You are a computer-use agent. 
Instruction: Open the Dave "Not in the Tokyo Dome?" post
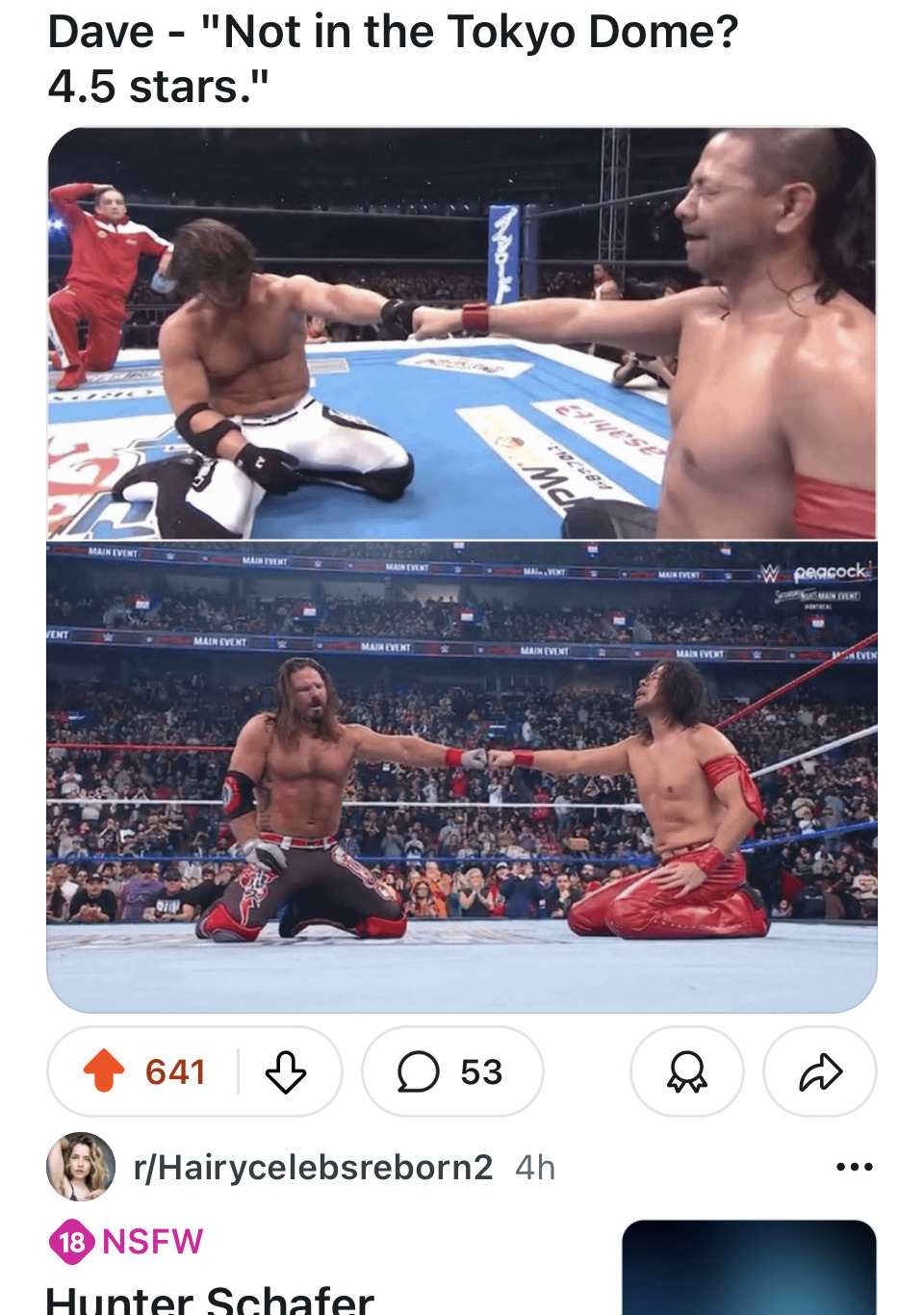[x=393, y=59]
